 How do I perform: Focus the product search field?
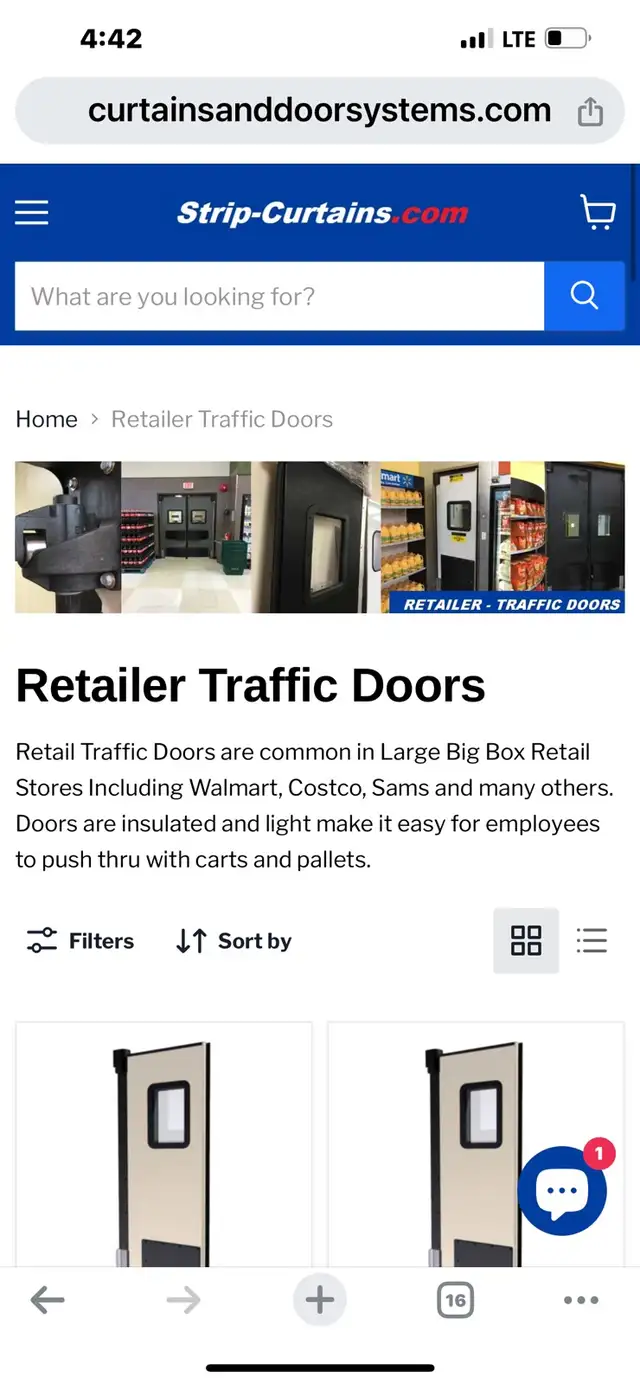[x=279, y=296]
